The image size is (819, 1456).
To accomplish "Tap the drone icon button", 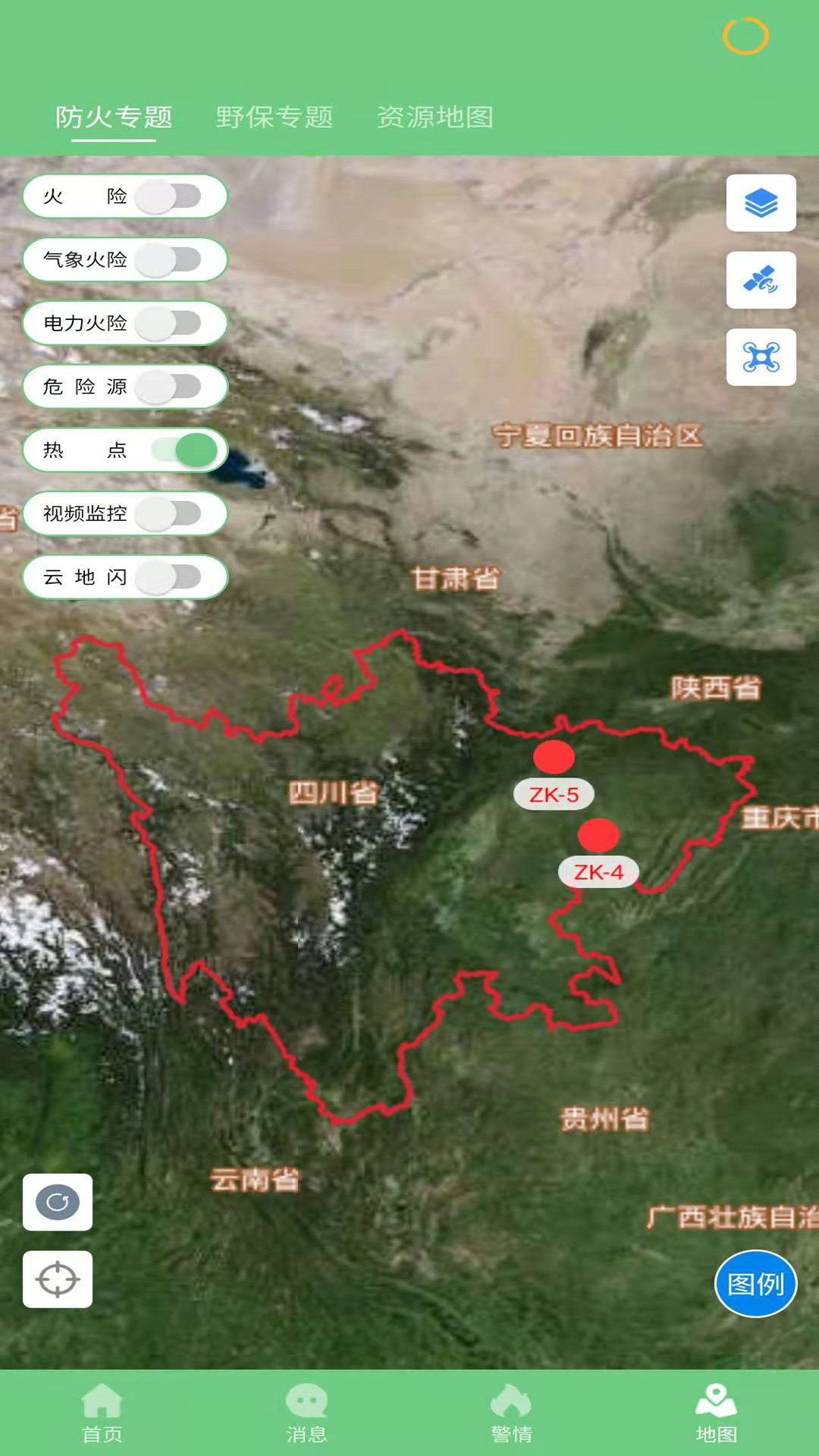I will [761, 357].
